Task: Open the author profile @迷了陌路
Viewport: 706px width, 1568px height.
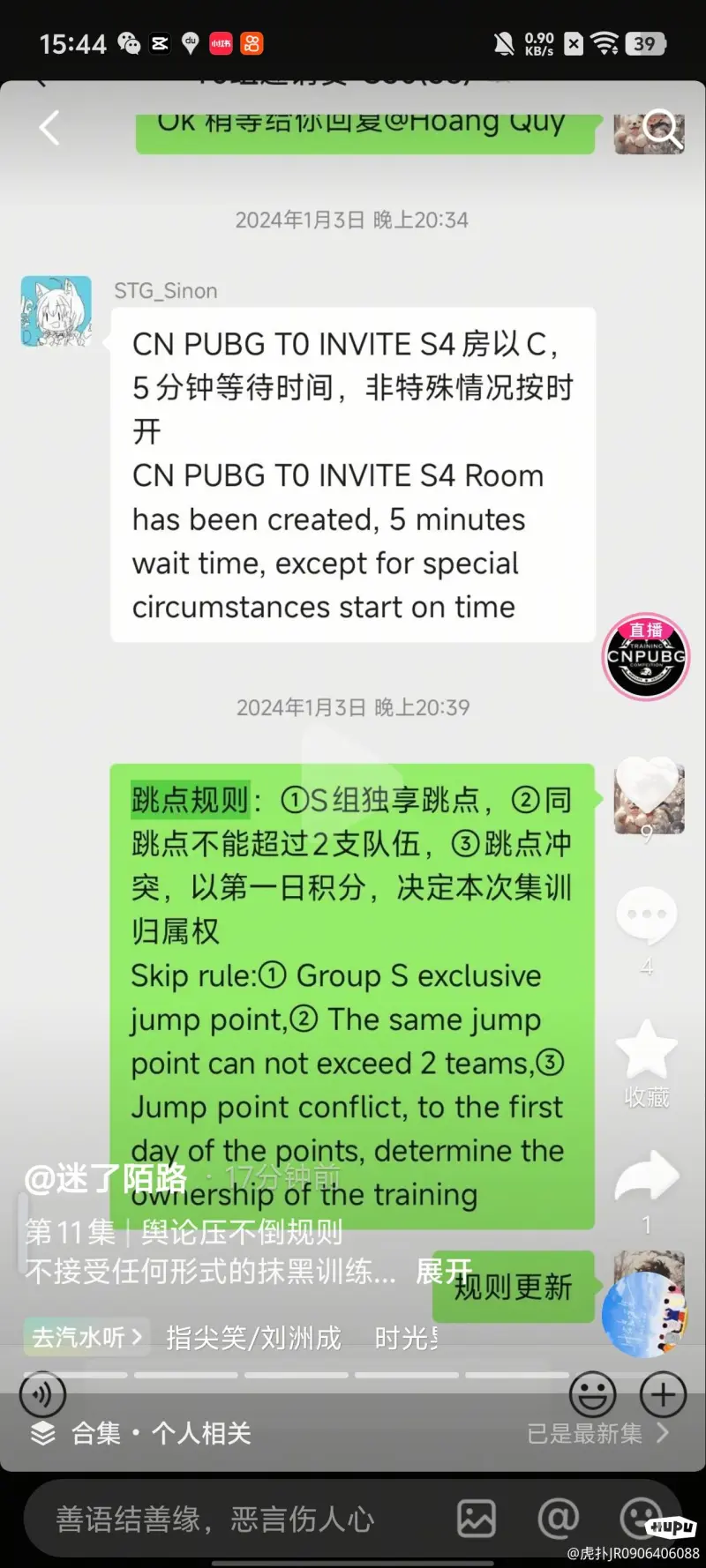Action: (x=106, y=1178)
